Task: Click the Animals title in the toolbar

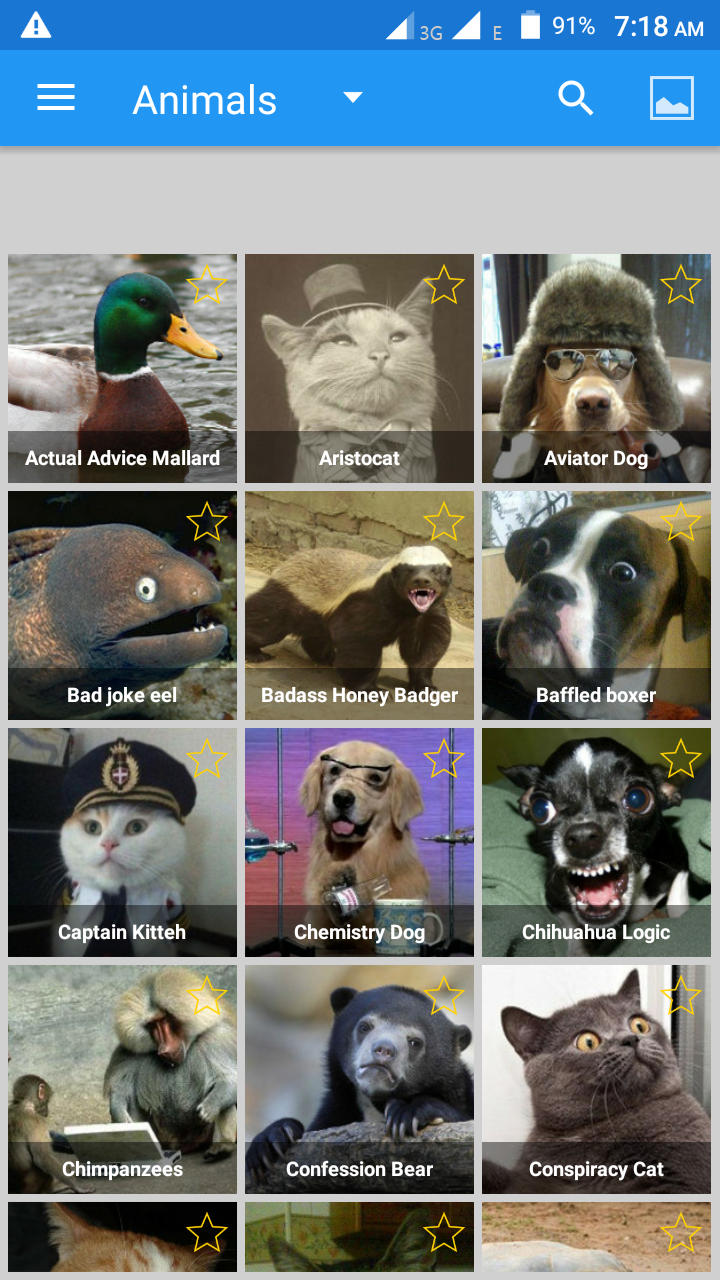Action: pyautogui.click(x=203, y=99)
